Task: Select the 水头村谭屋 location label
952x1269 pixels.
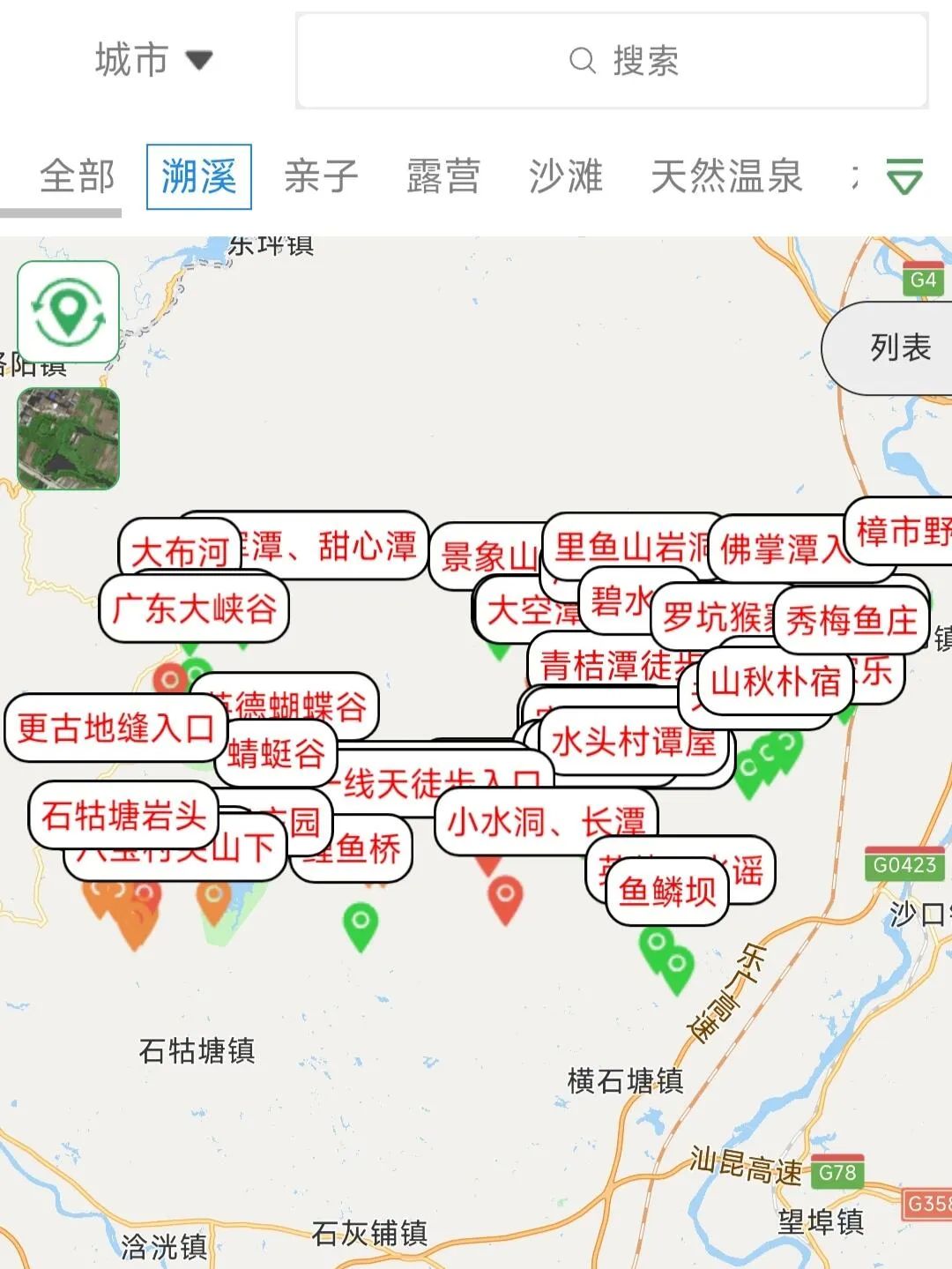Action: click(635, 742)
